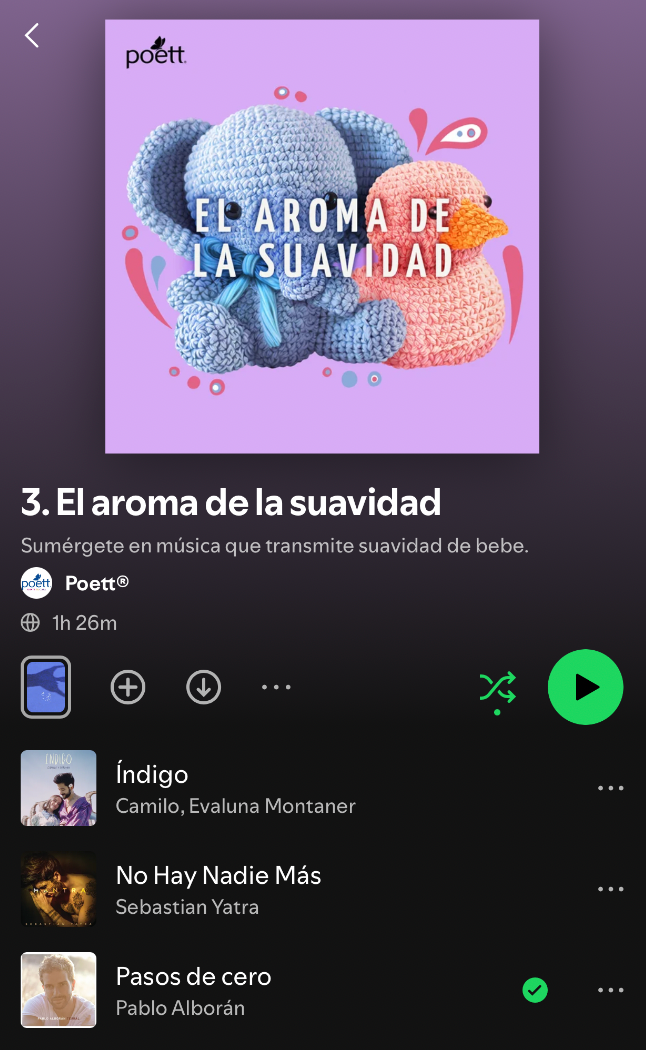
Task: Open more options for No Hay Nadie Más
Action: pos(610,889)
